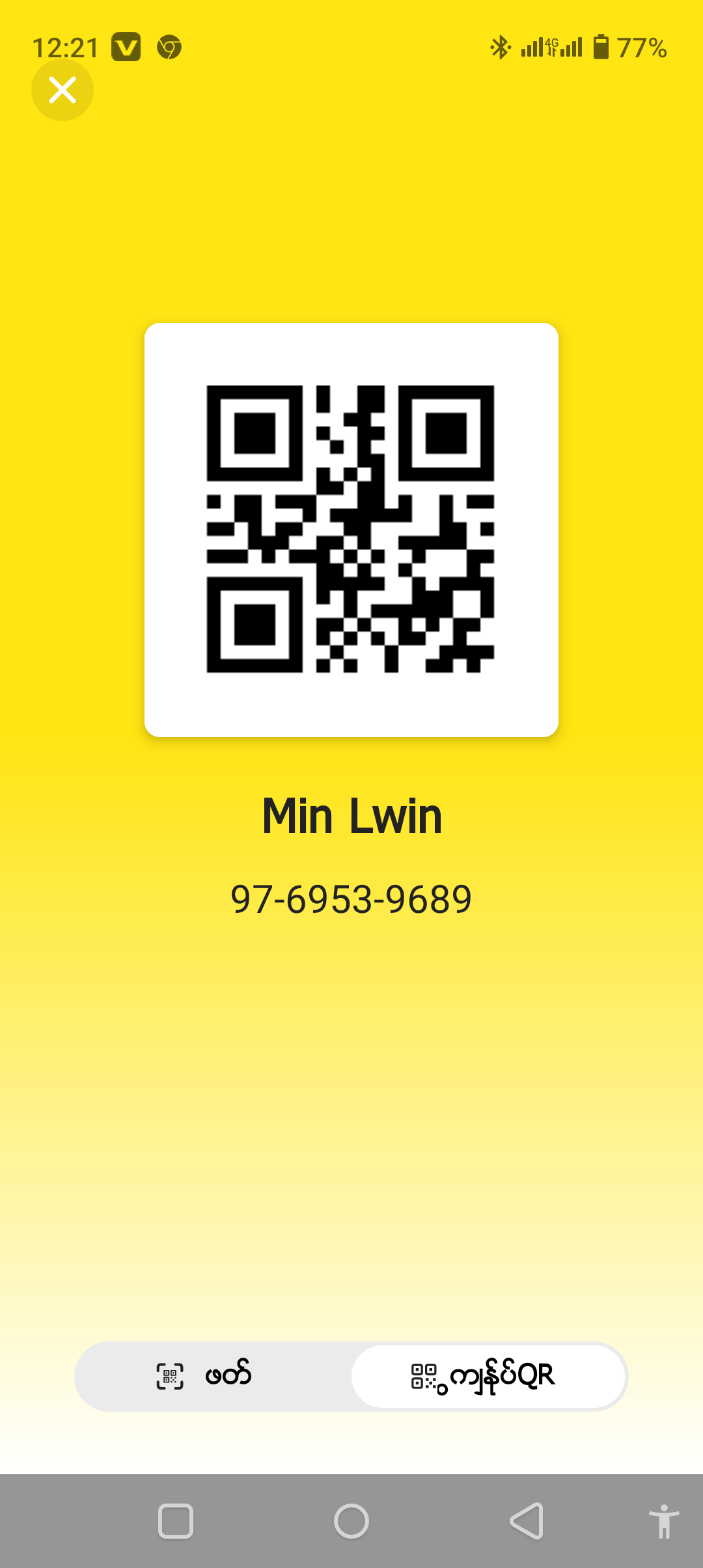Screen dimensions: 703x1568
Task: Close the QR code screen
Action: tap(62, 90)
